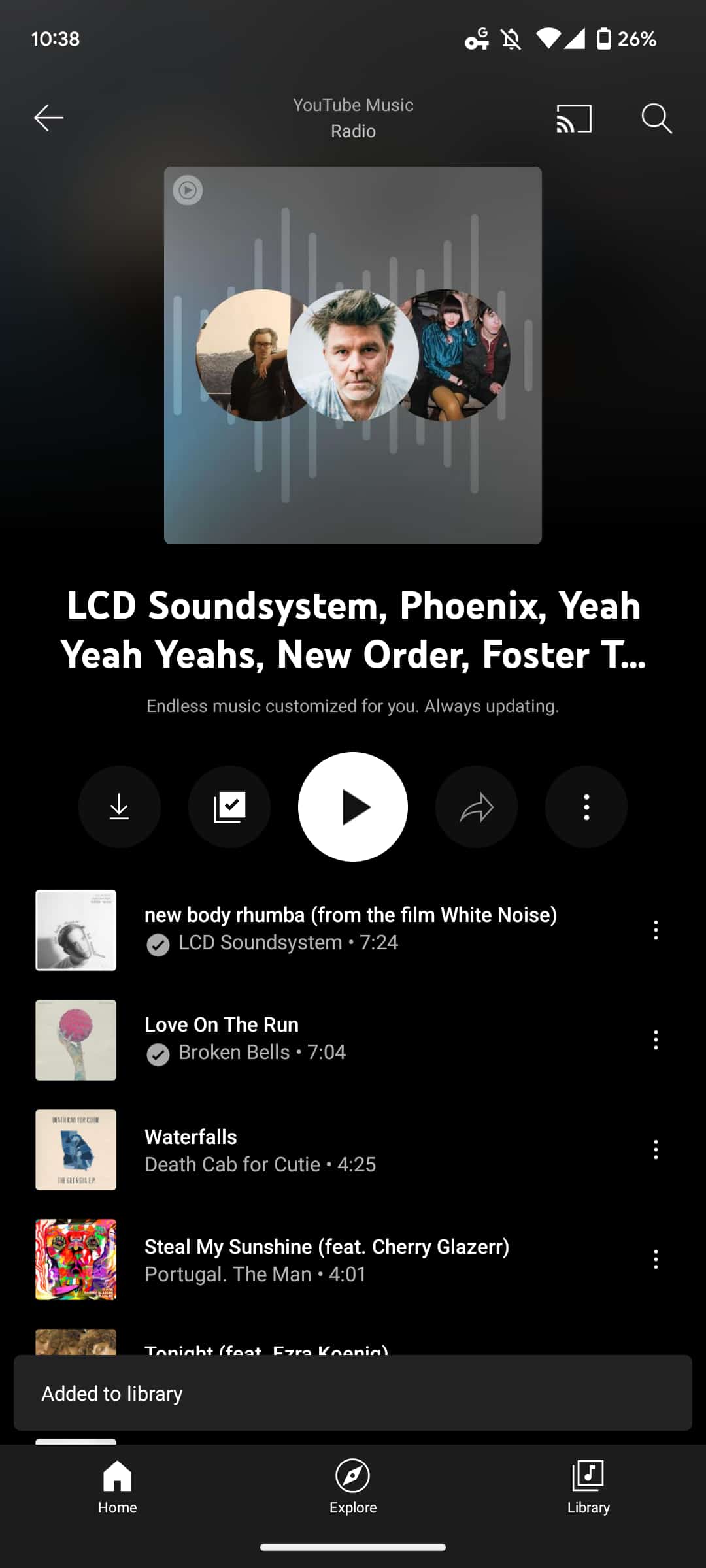This screenshot has height=1568, width=706.
Task: Open options for Love On The Run
Action: (x=656, y=1039)
